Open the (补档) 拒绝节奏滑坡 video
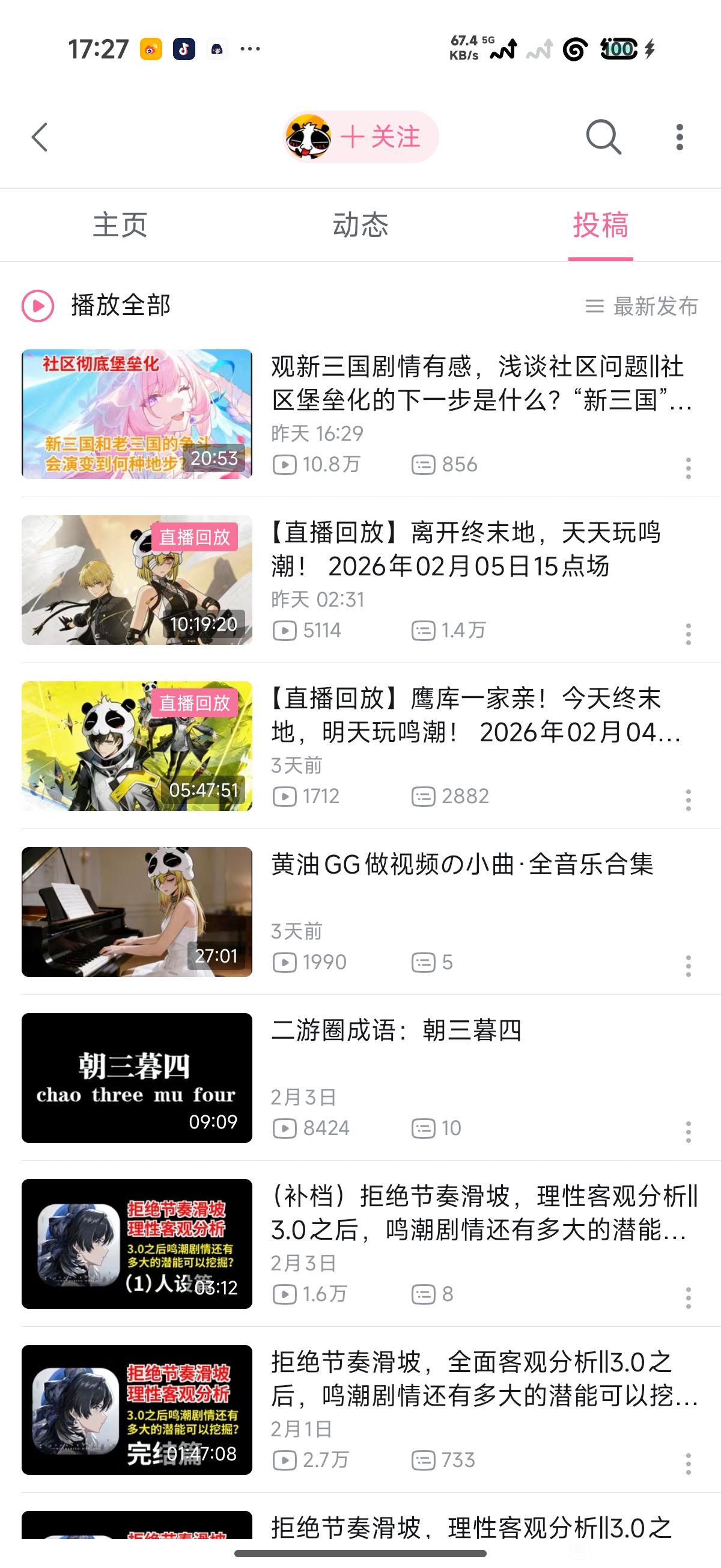Screen dimensions: 721x1568 click(x=484, y=1213)
